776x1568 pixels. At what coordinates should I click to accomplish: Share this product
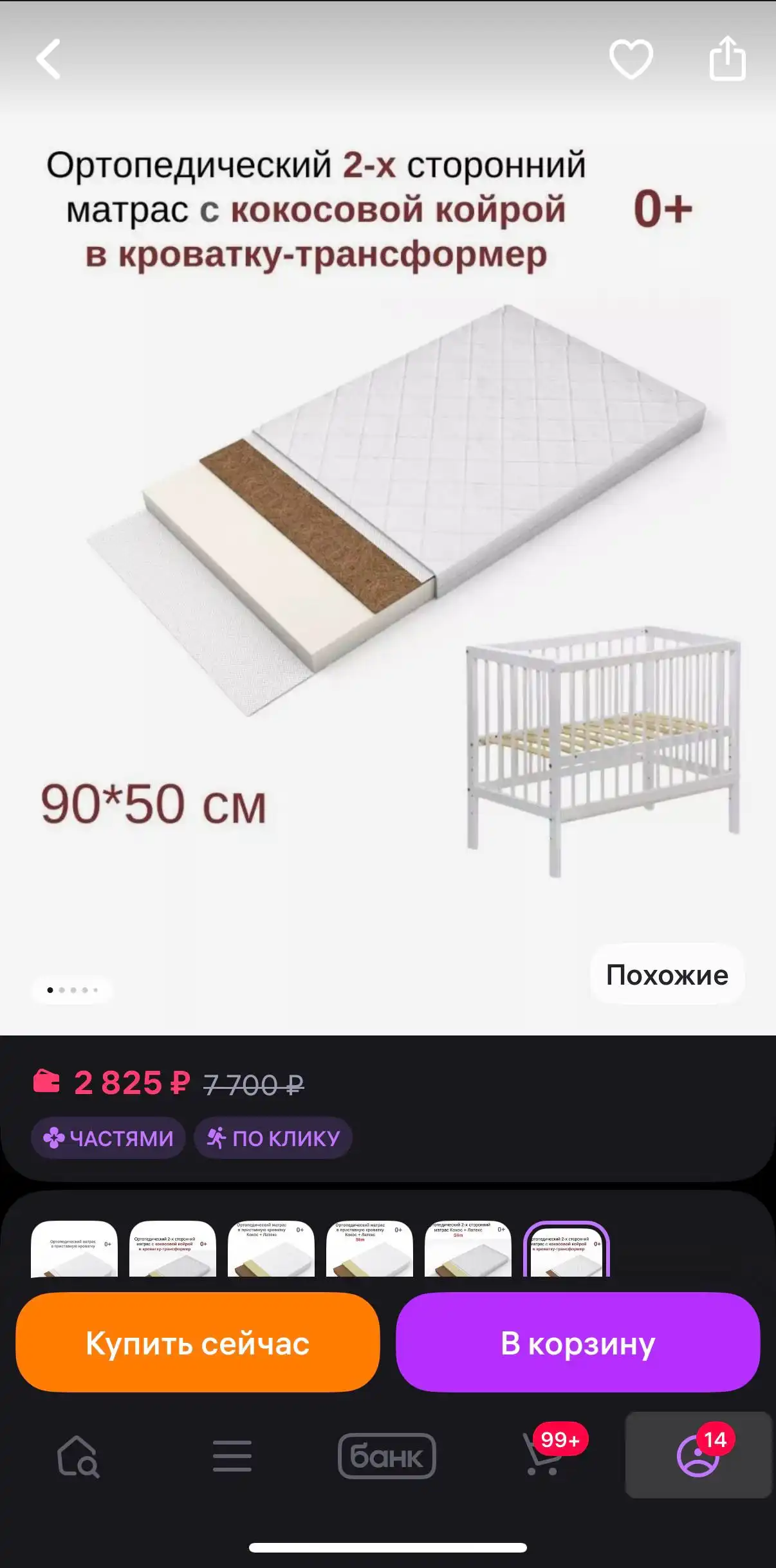[727, 59]
